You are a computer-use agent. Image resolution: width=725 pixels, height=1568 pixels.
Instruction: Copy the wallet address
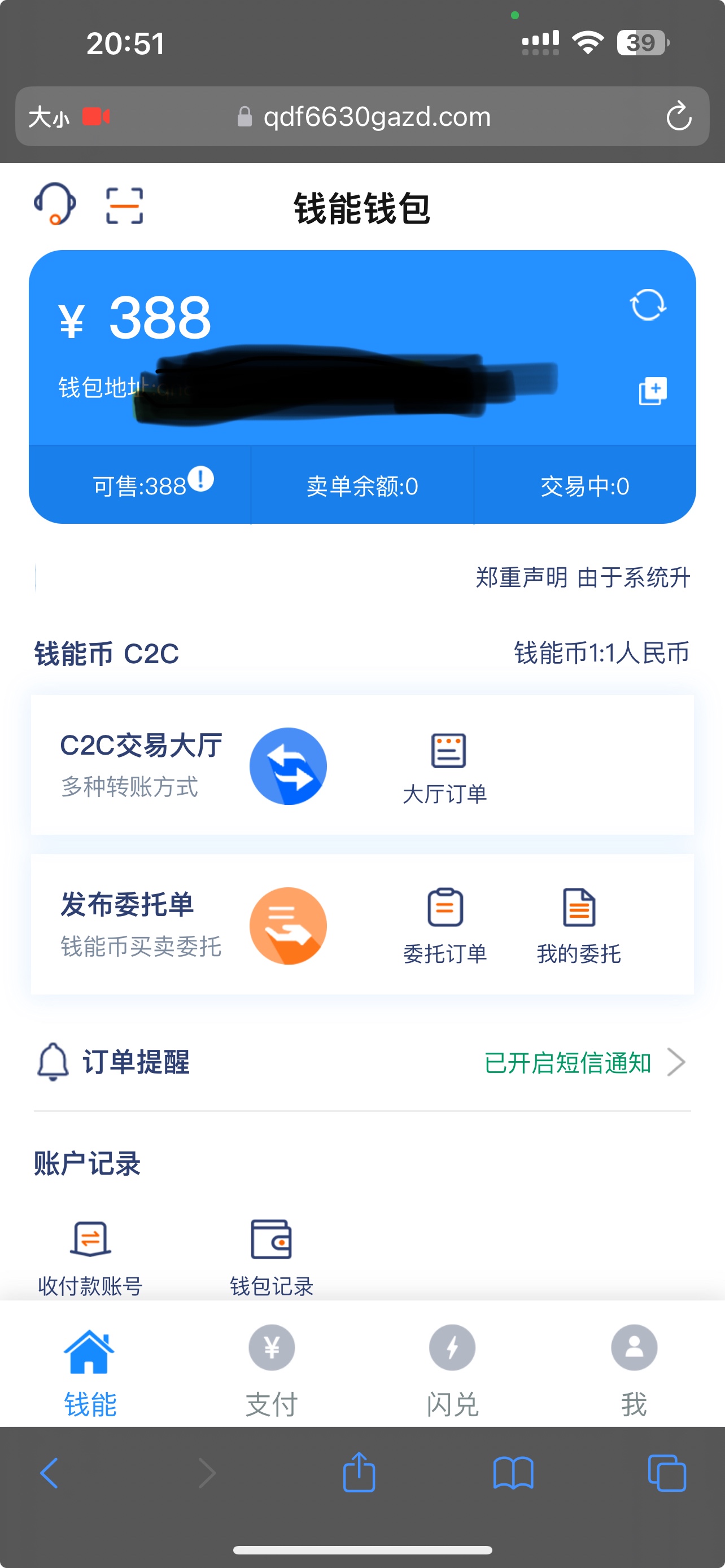[653, 391]
